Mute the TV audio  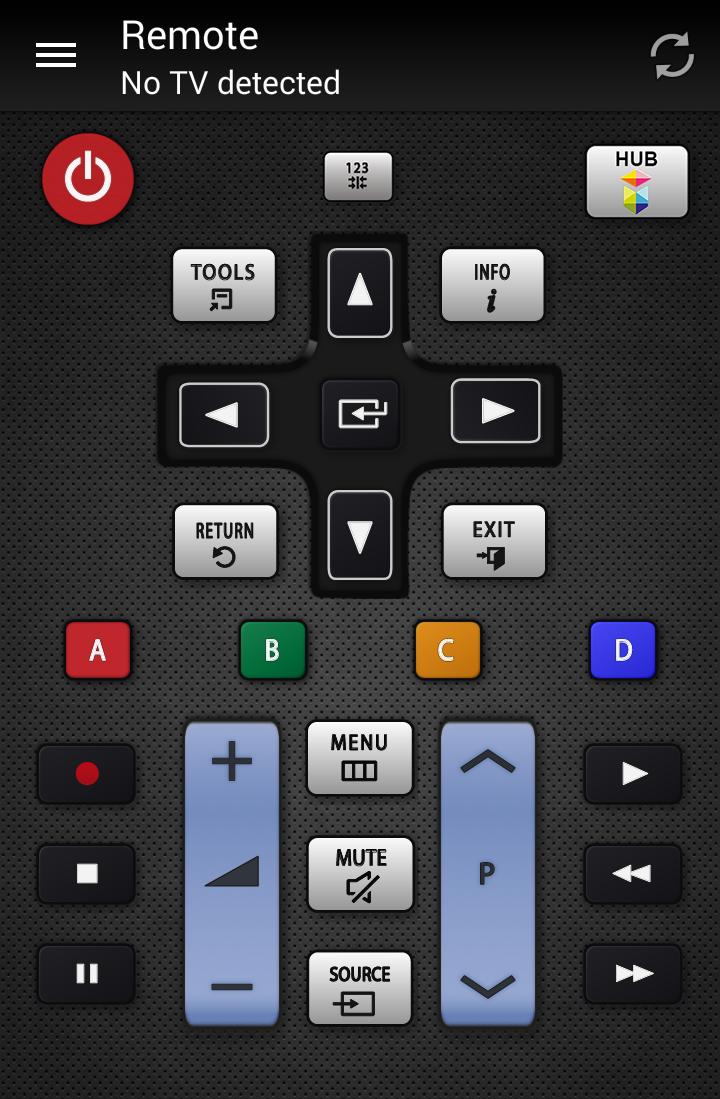click(x=360, y=874)
